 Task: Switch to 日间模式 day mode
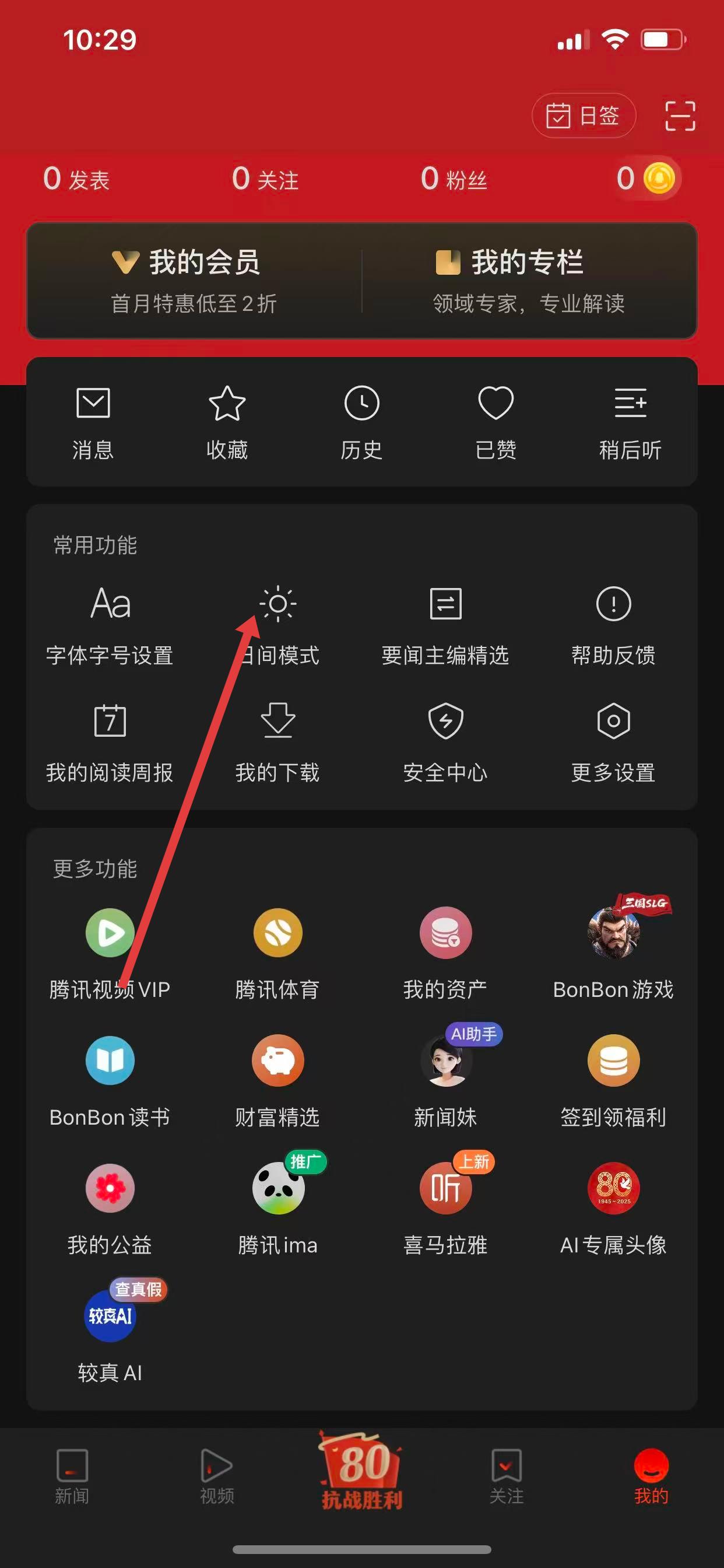[278, 624]
